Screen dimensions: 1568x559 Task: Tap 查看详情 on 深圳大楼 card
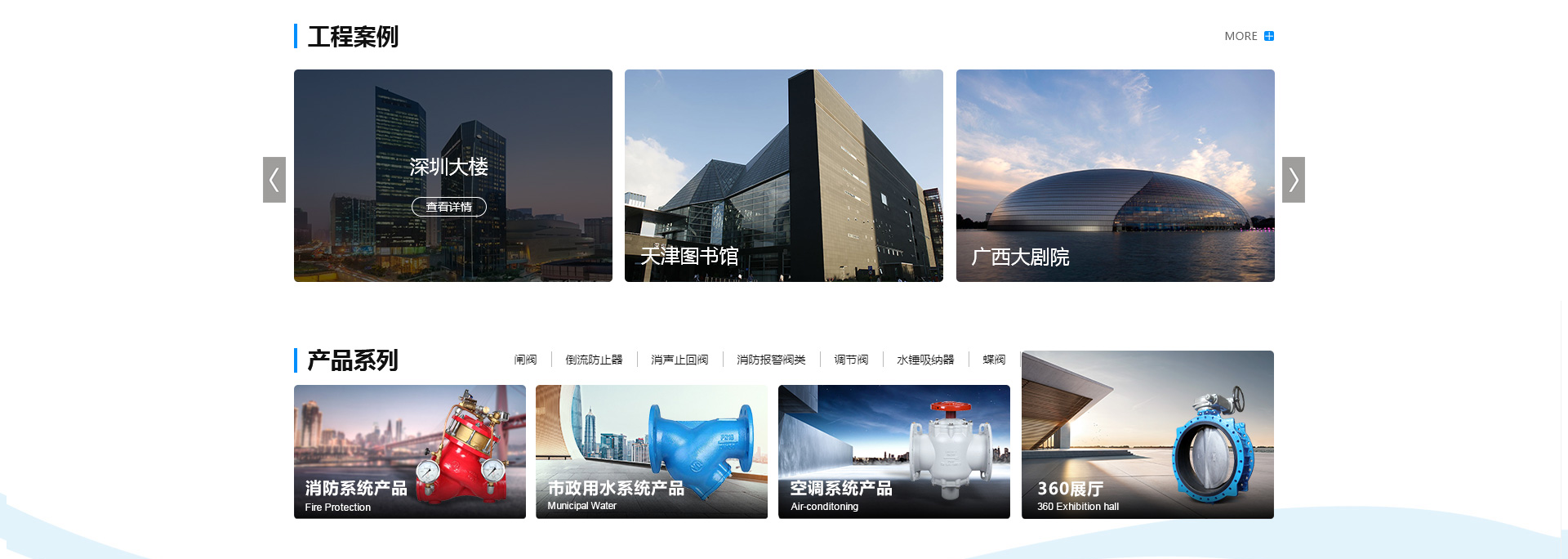point(448,207)
